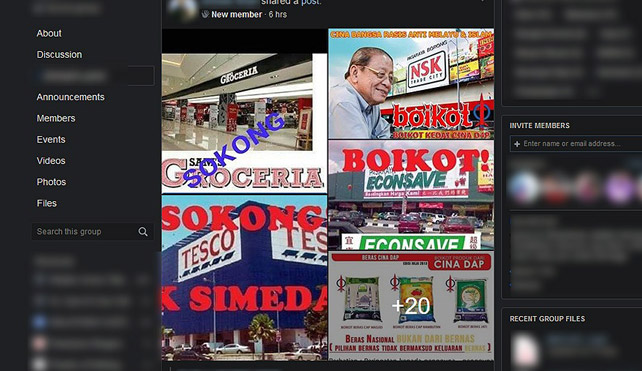View the Members list
The width and height of the screenshot is (642, 371).
click(x=56, y=118)
